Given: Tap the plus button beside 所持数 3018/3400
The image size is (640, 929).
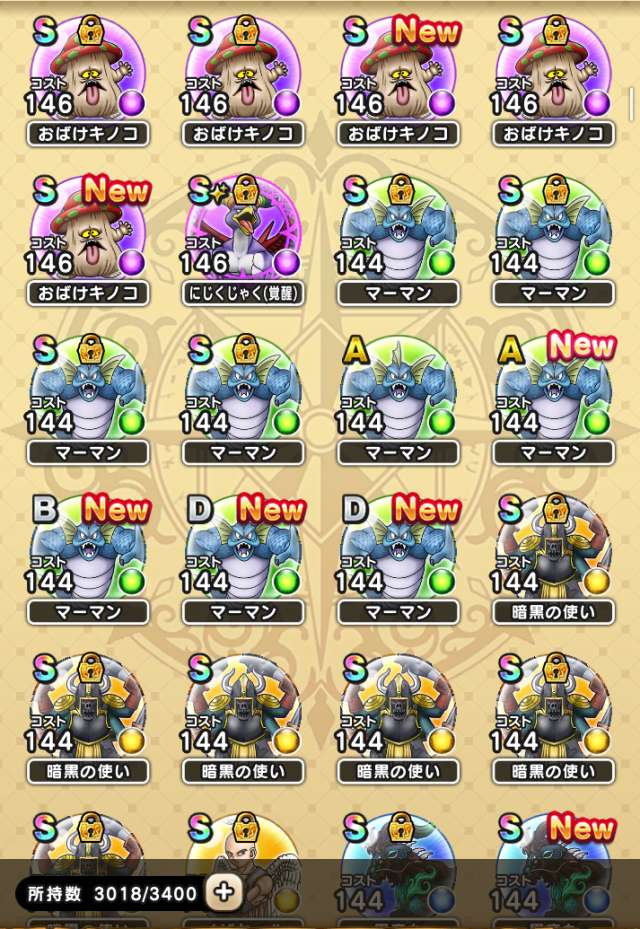Looking at the screenshot, I should pyautogui.click(x=223, y=893).
